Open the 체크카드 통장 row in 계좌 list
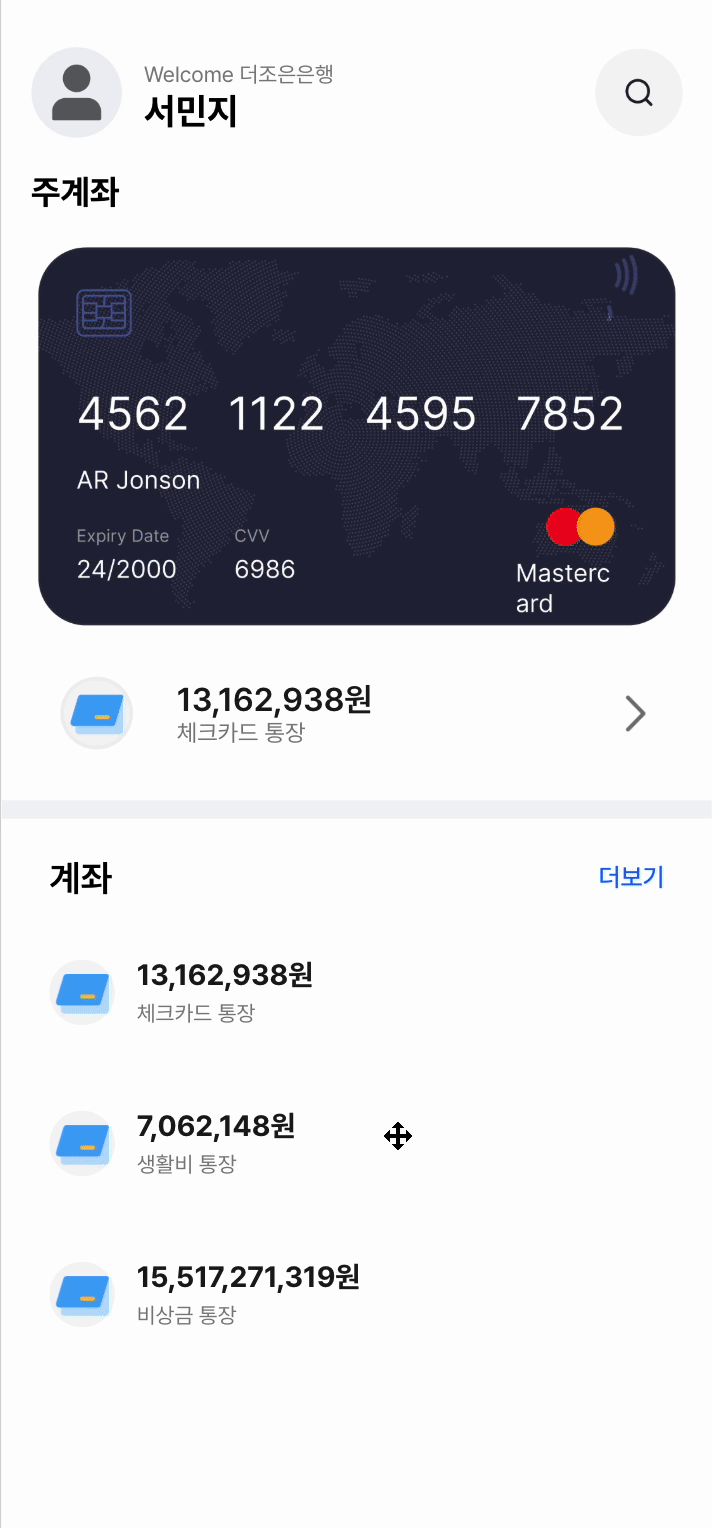Image resolution: width=712 pixels, height=1528 pixels. coord(224,991)
